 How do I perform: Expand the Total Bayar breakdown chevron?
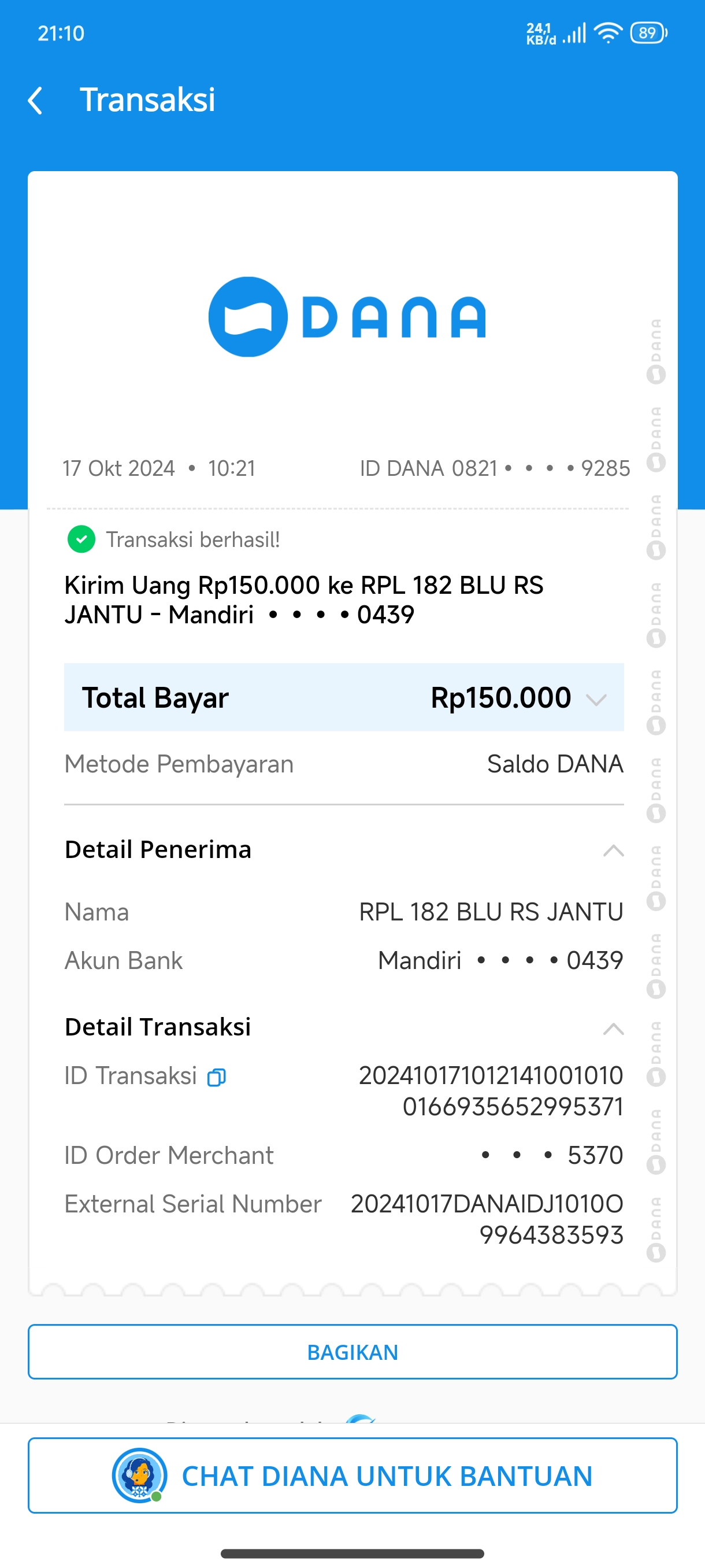point(596,699)
